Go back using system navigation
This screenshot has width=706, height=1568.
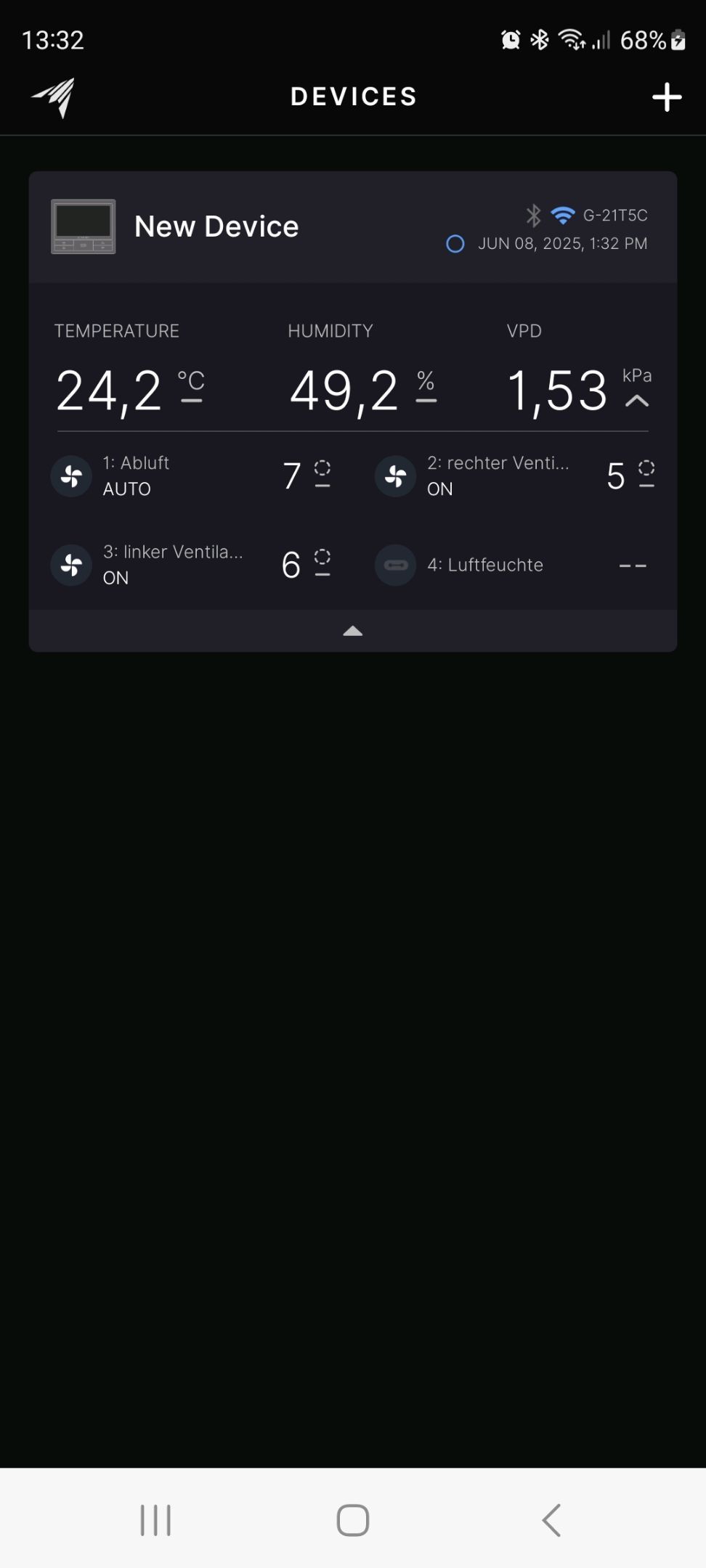(x=551, y=1519)
